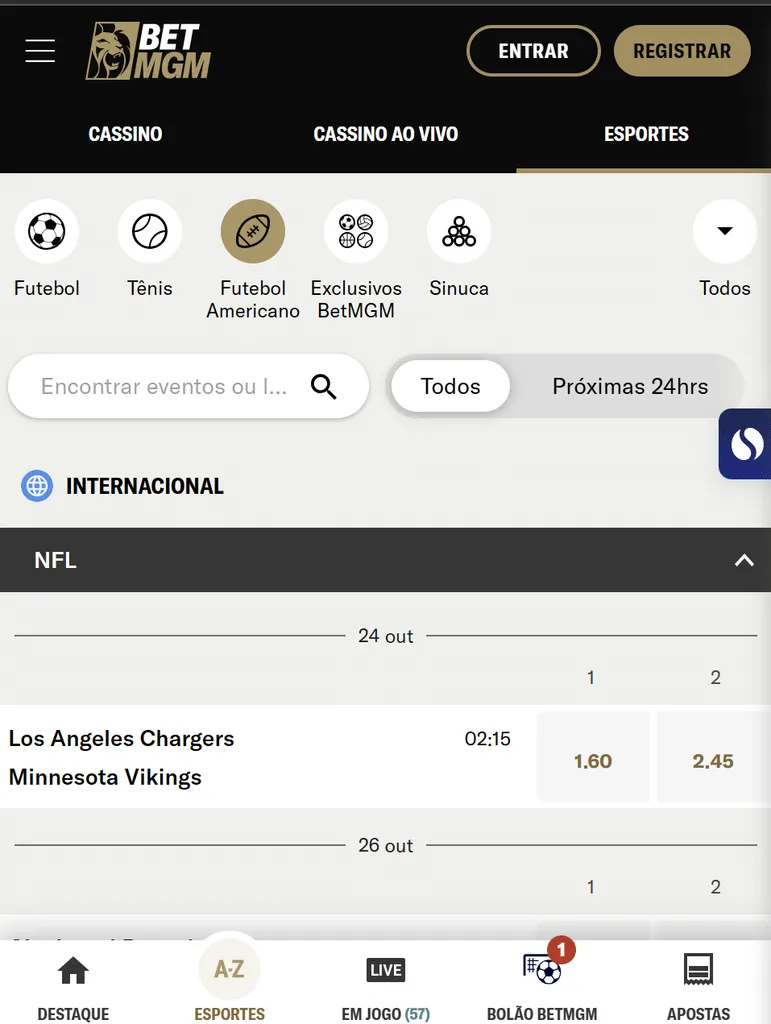The width and height of the screenshot is (771, 1024).
Task: Select odds 1.60 for Los Angeles Chargers
Action: [x=593, y=760]
